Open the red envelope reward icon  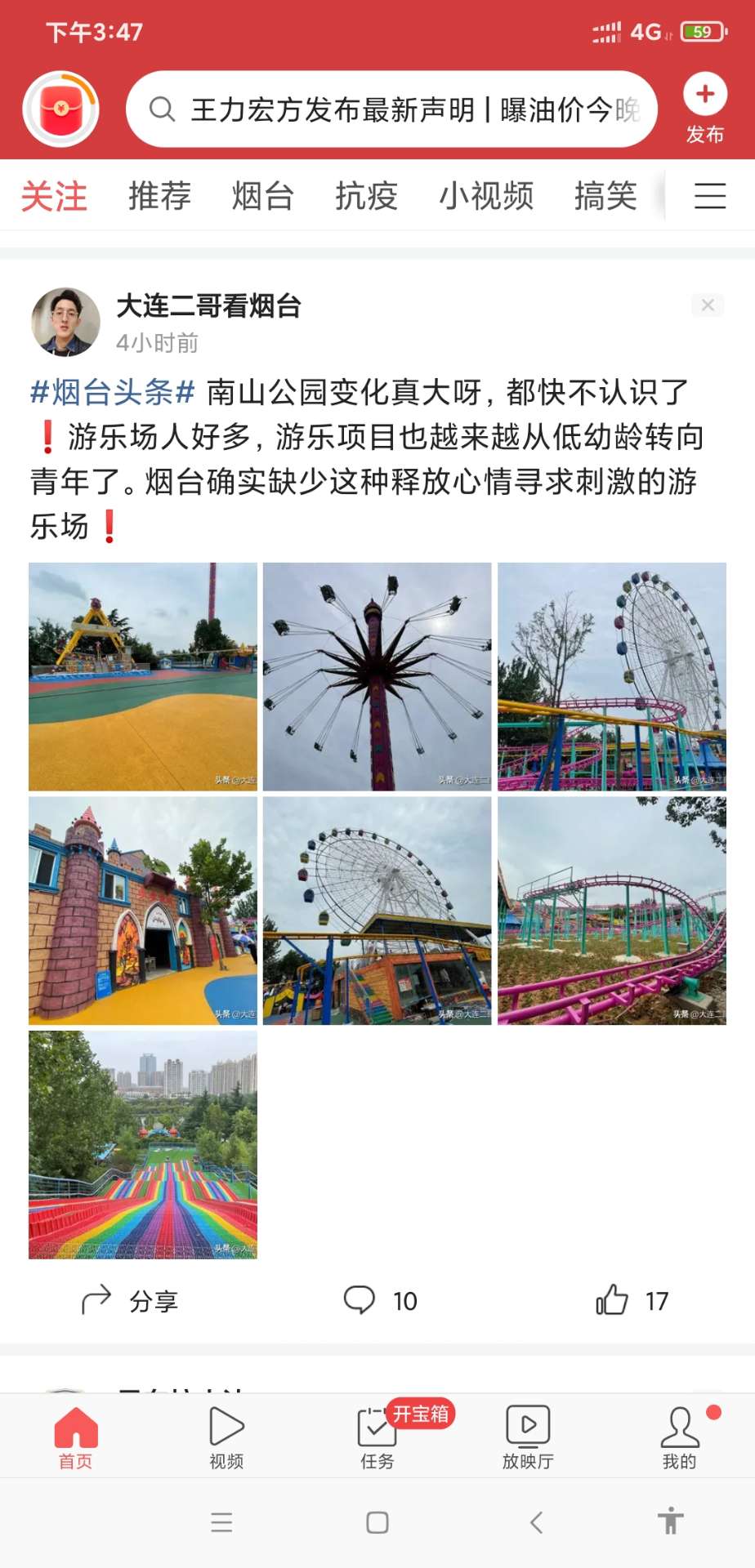(x=60, y=109)
